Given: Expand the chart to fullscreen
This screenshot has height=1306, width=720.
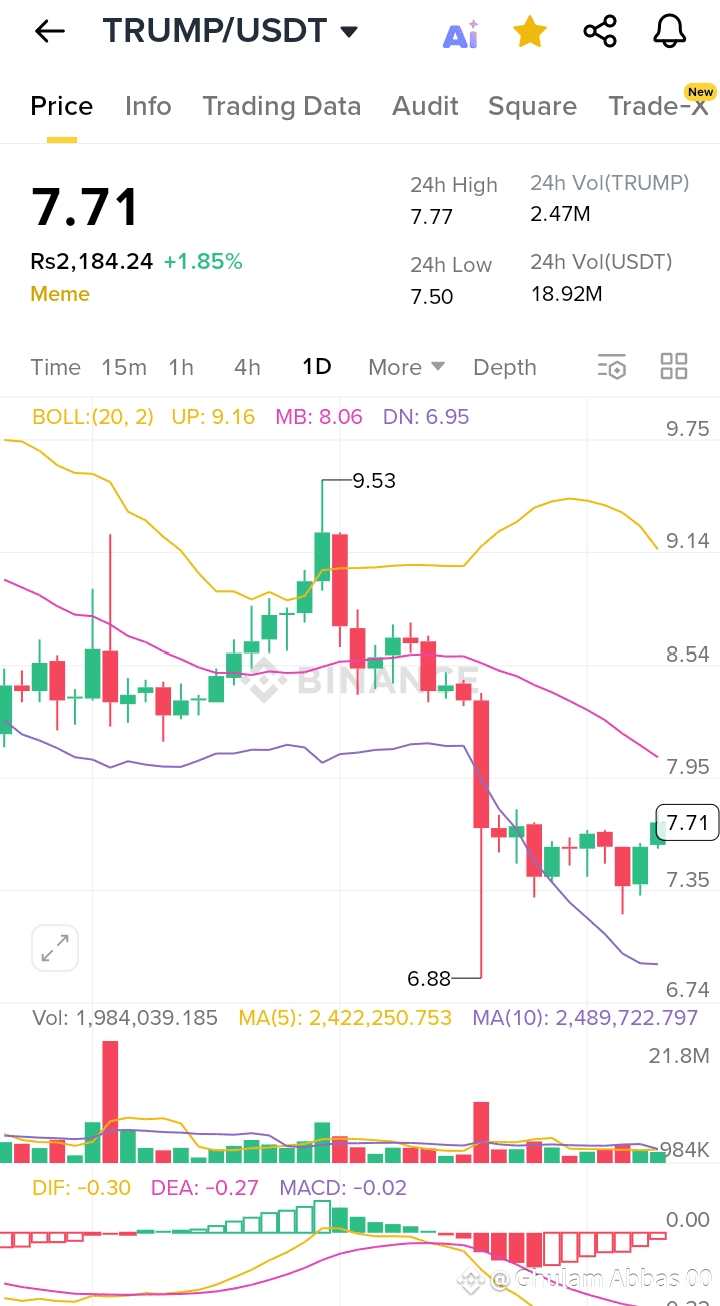Looking at the screenshot, I should (55, 947).
